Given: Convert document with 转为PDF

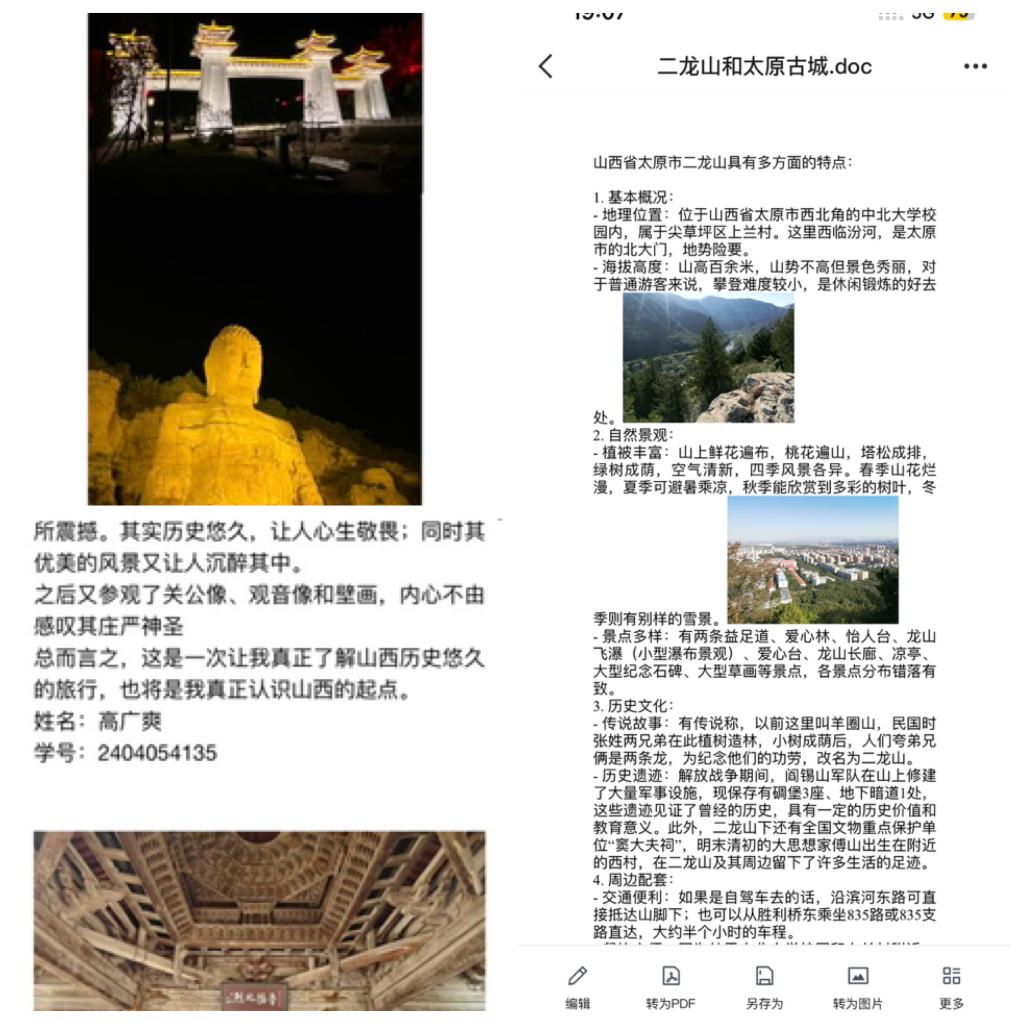Looking at the screenshot, I should (x=671, y=986).
